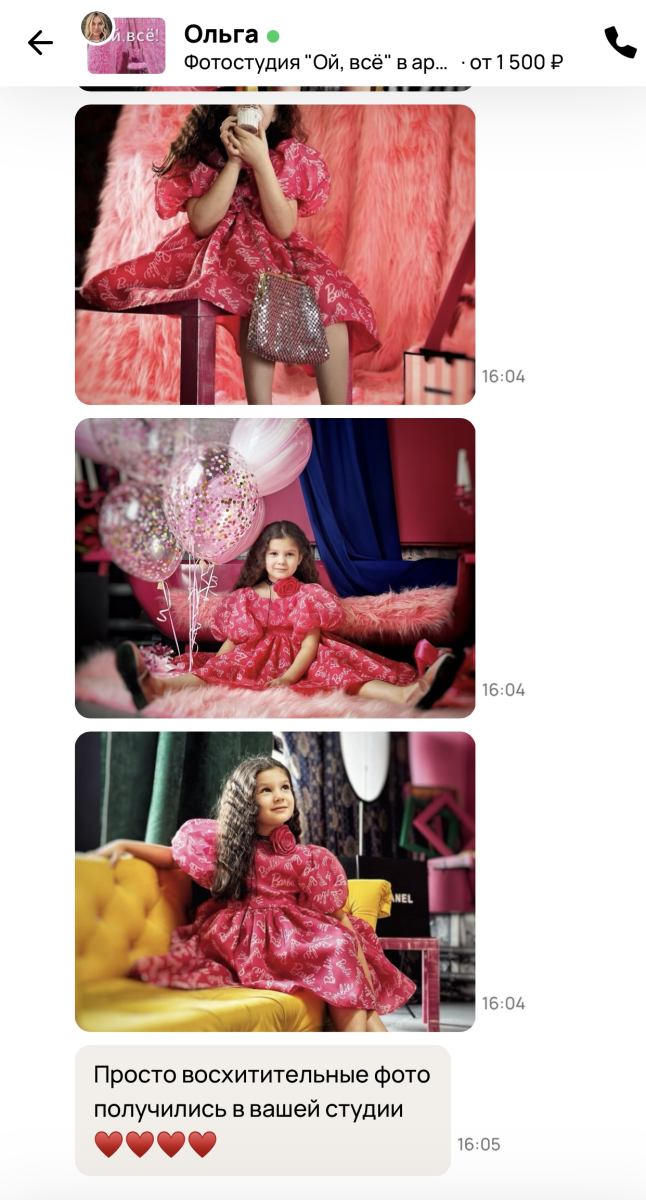Go back using the arrow icon
646x1200 pixels.
[x=40, y=42]
